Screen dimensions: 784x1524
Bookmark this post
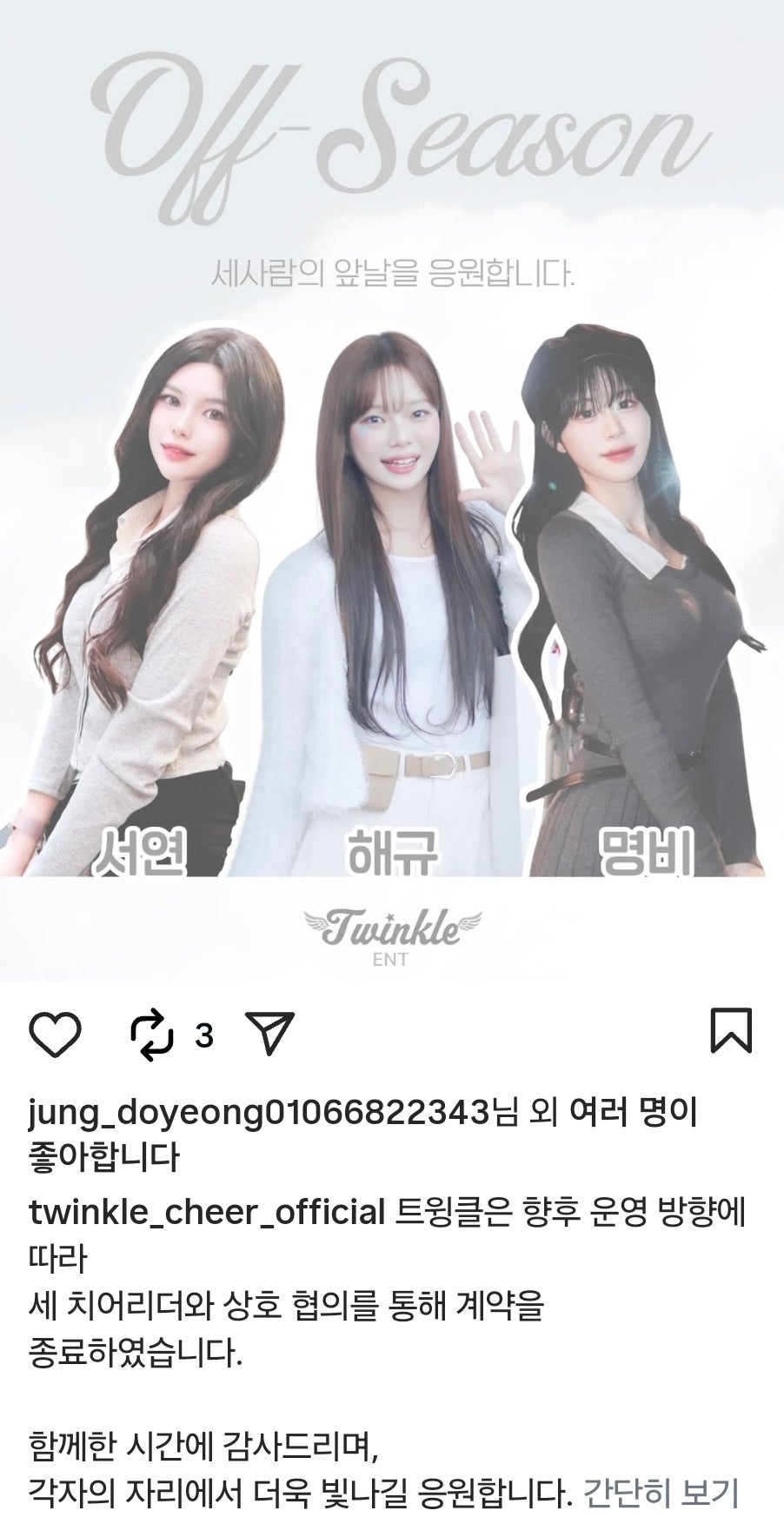tap(730, 1032)
